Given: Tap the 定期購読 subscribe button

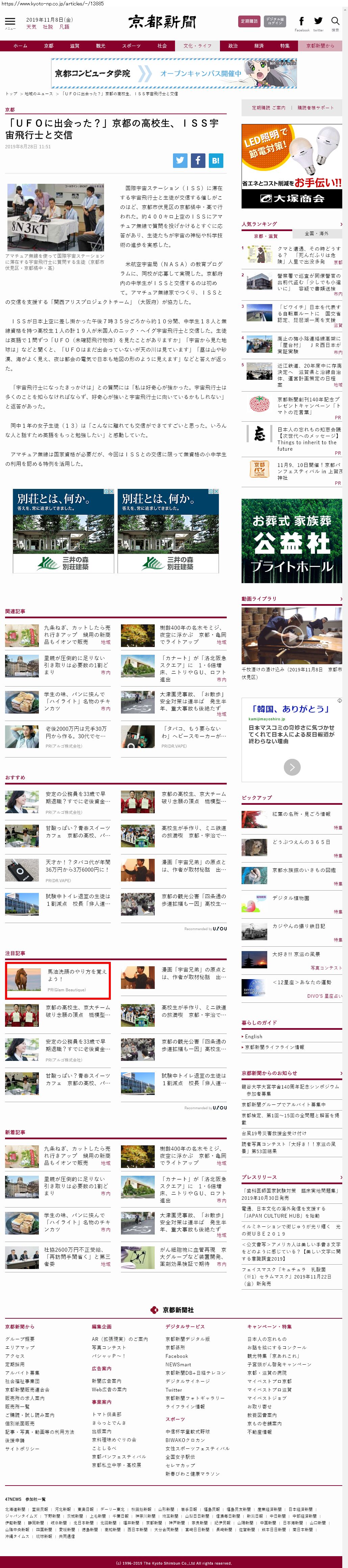Looking at the screenshot, I should [248, 21].
